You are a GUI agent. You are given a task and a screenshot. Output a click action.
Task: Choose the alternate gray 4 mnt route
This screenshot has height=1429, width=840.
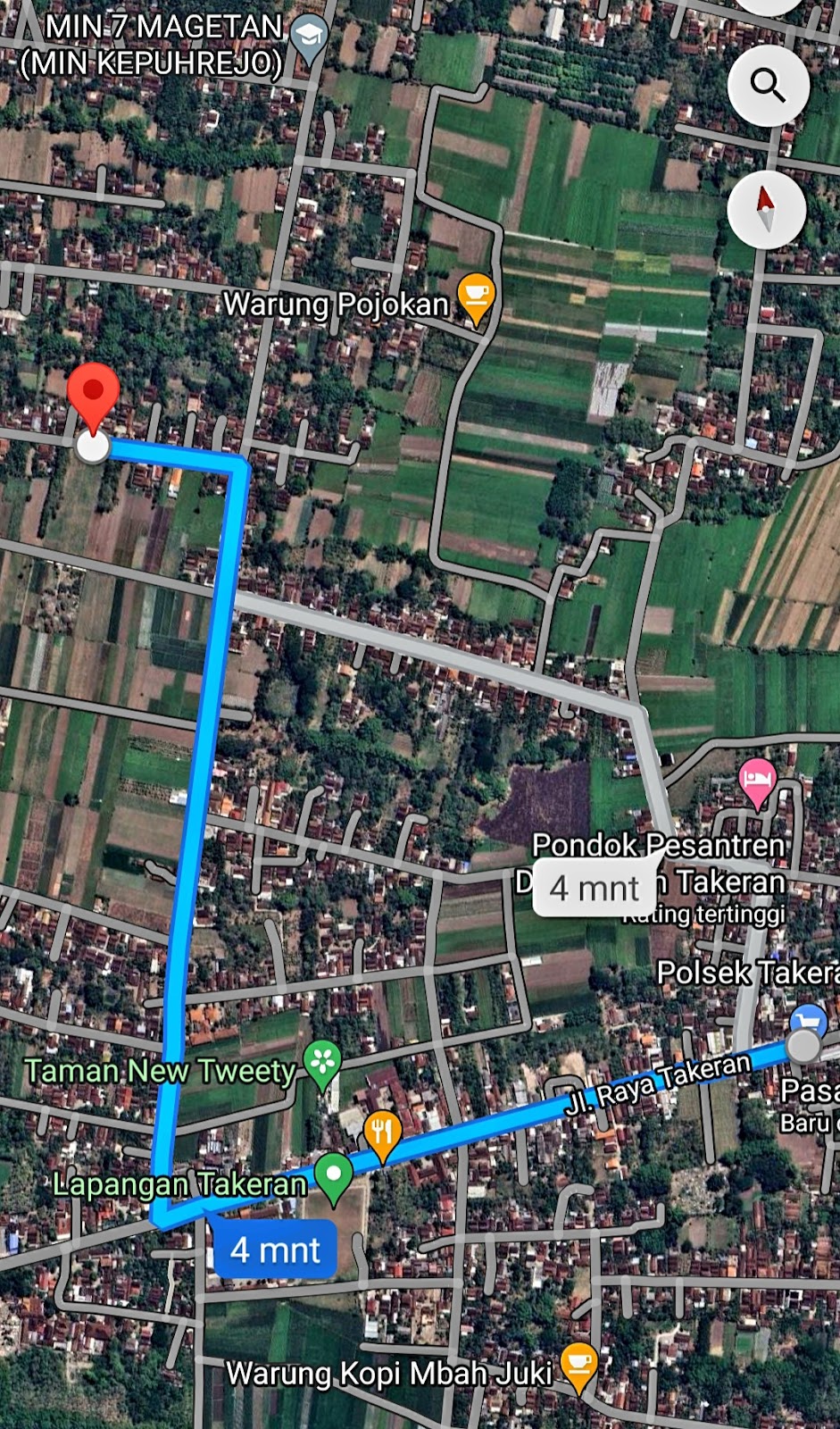595,889
